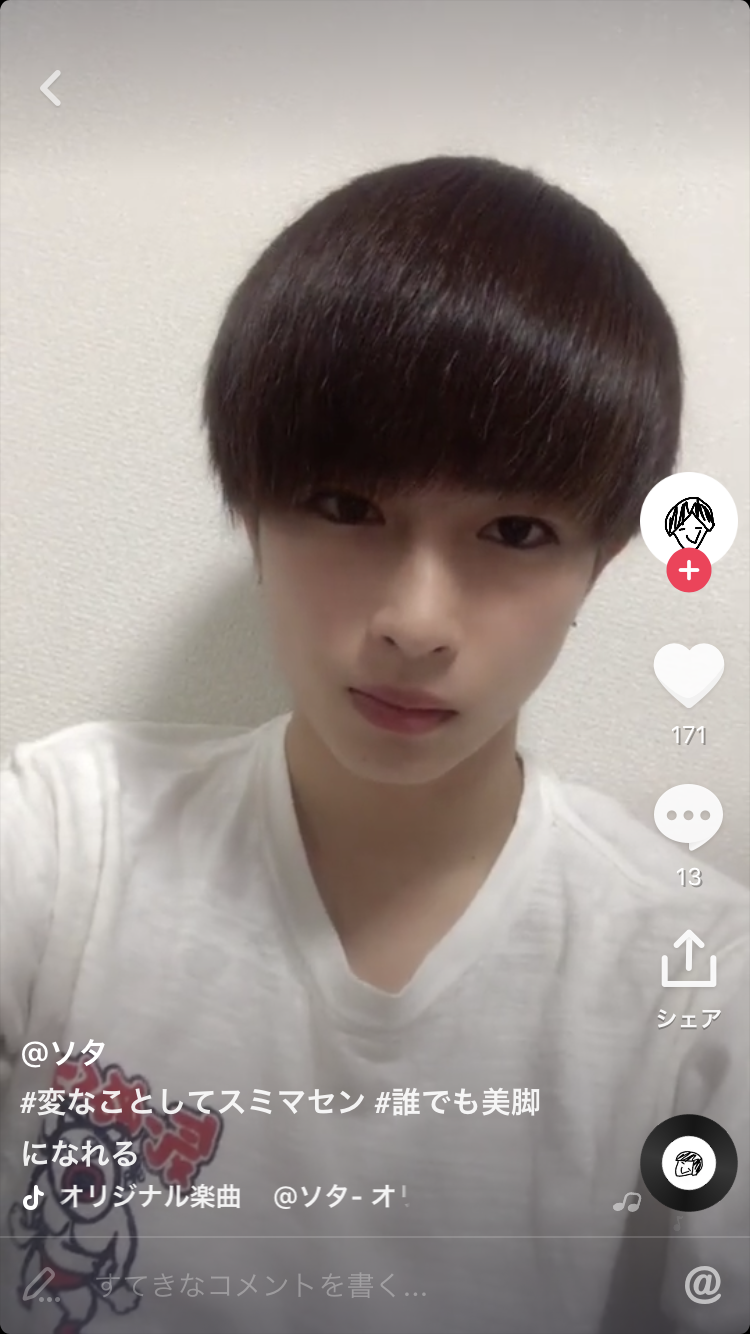Viewport: 750px width, 1334px height.
Task: Open the spinning music disc
Action: [x=688, y=1163]
